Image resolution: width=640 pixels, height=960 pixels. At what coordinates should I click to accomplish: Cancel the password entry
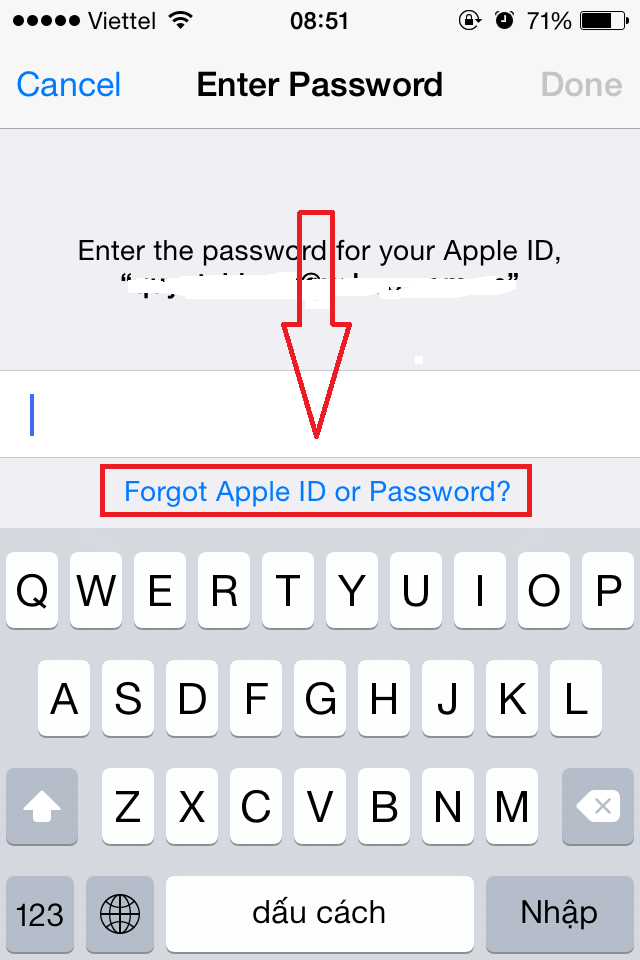[69, 85]
